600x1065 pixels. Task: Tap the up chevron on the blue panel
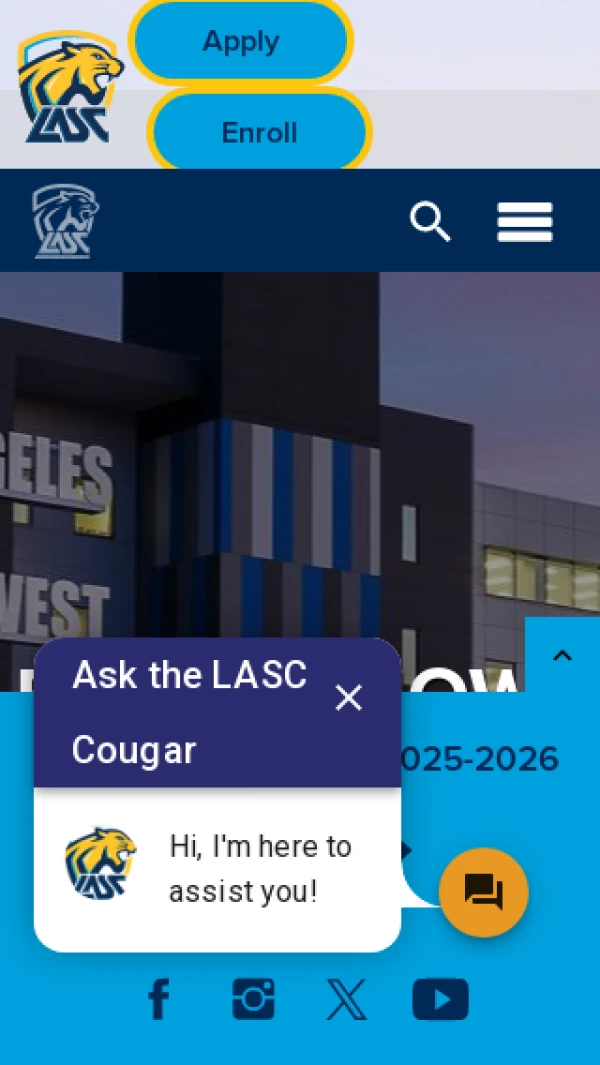(x=562, y=656)
